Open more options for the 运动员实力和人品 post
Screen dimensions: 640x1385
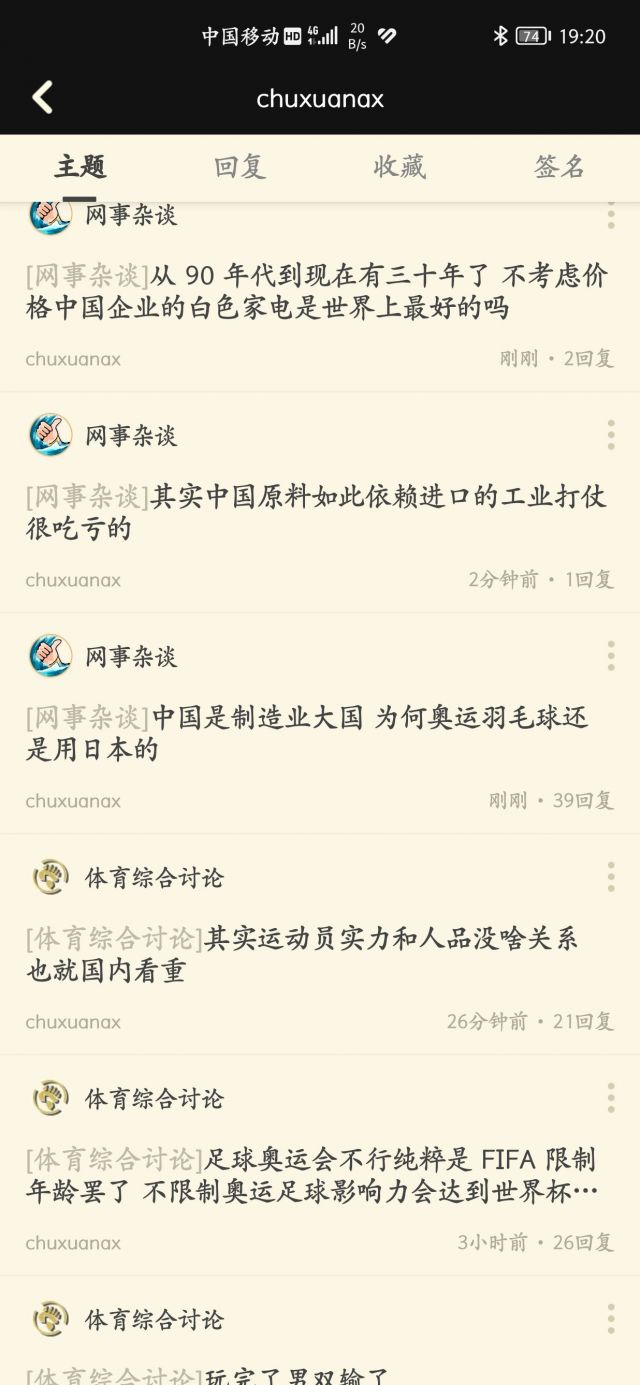pyautogui.click(x=611, y=877)
